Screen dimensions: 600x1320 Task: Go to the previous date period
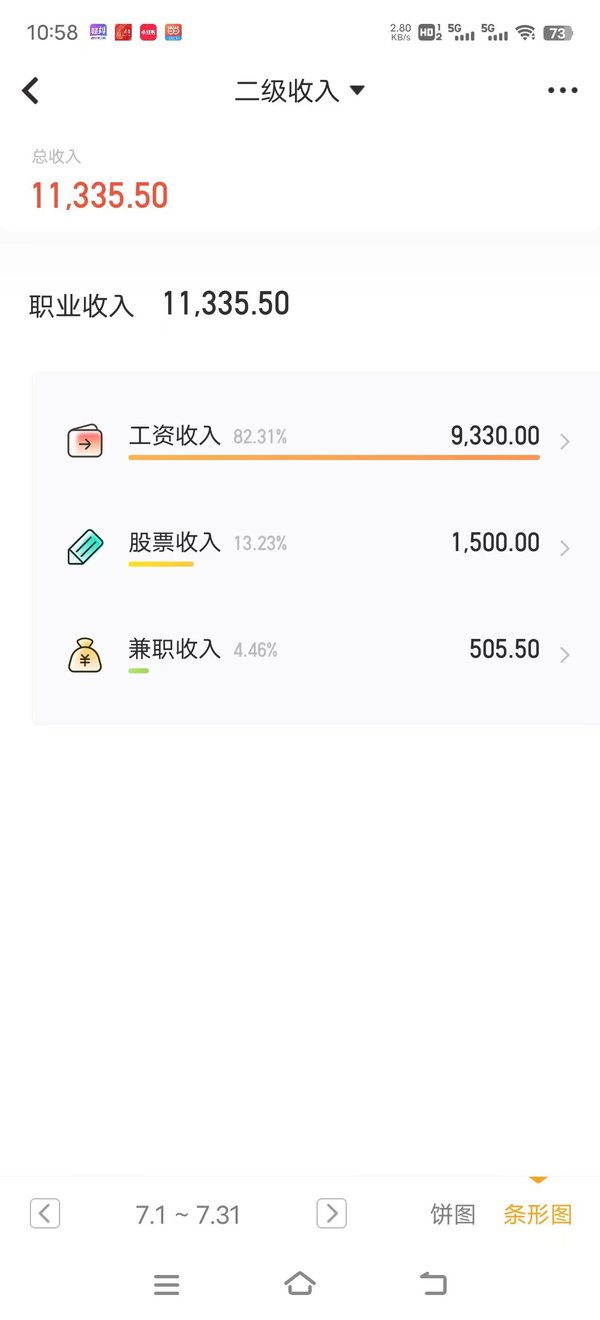point(45,1214)
